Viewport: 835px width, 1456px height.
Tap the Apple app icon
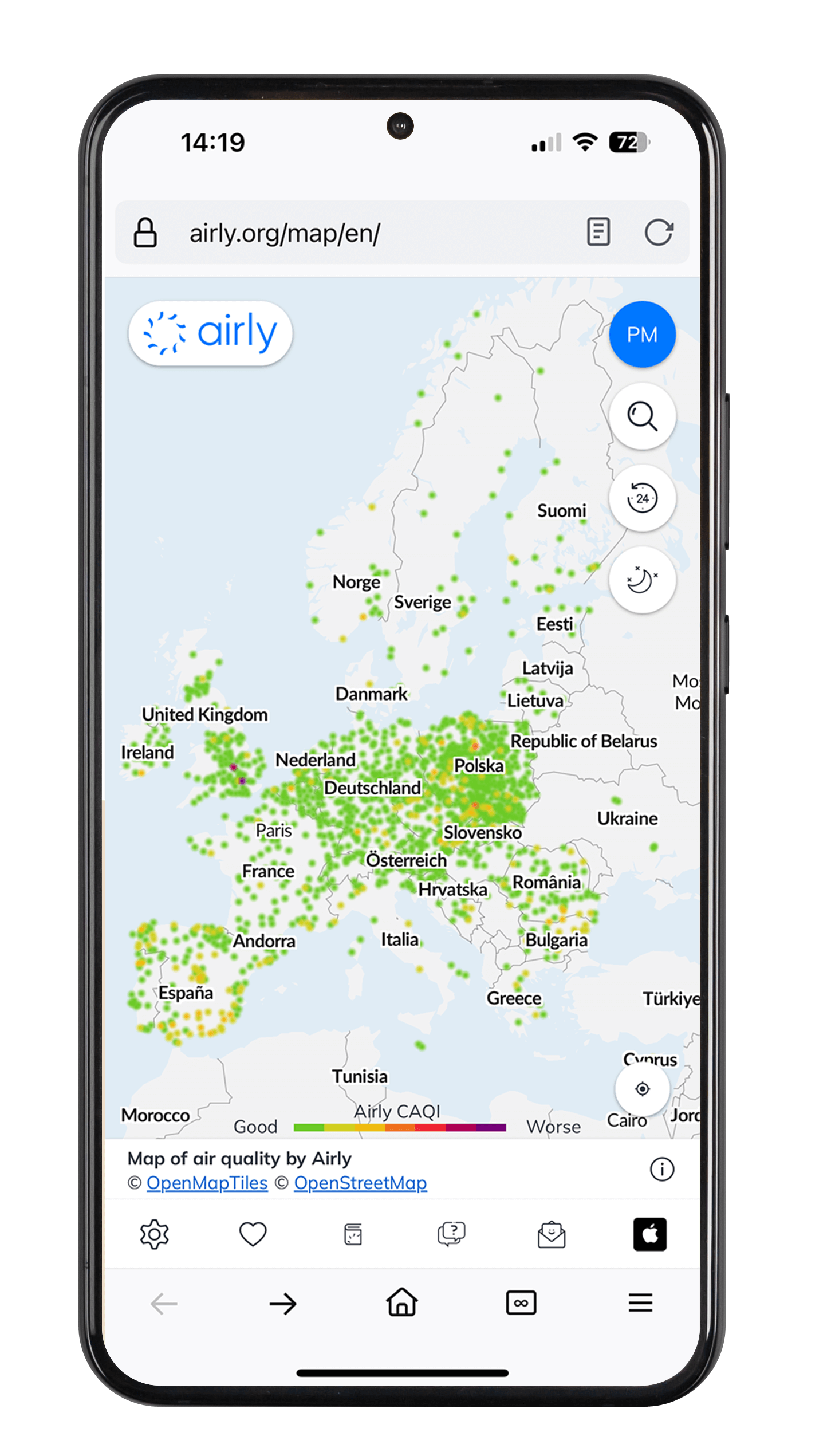point(650,1234)
